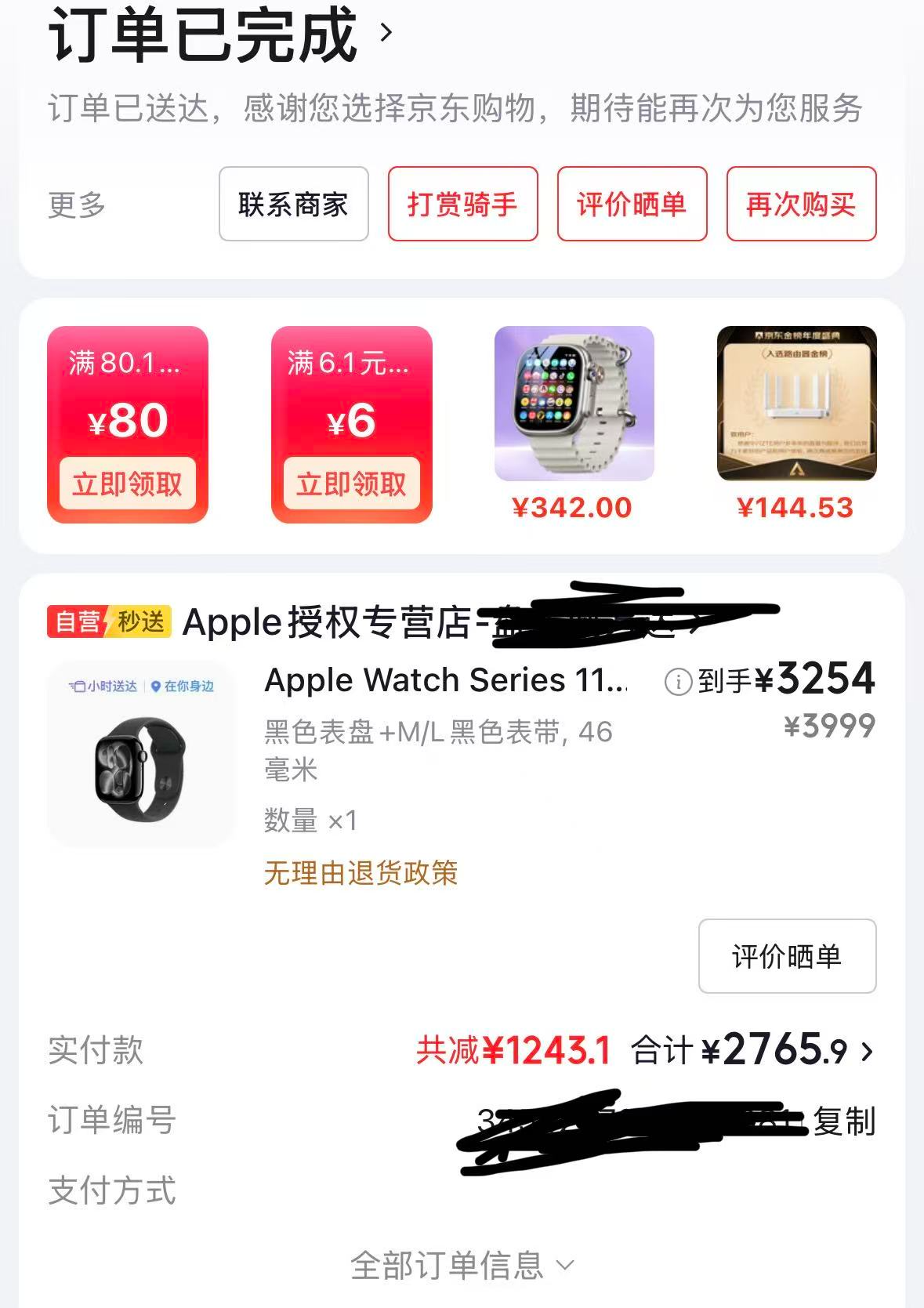
Task: Tip the courier with 打赏骑手
Action: coord(462,205)
